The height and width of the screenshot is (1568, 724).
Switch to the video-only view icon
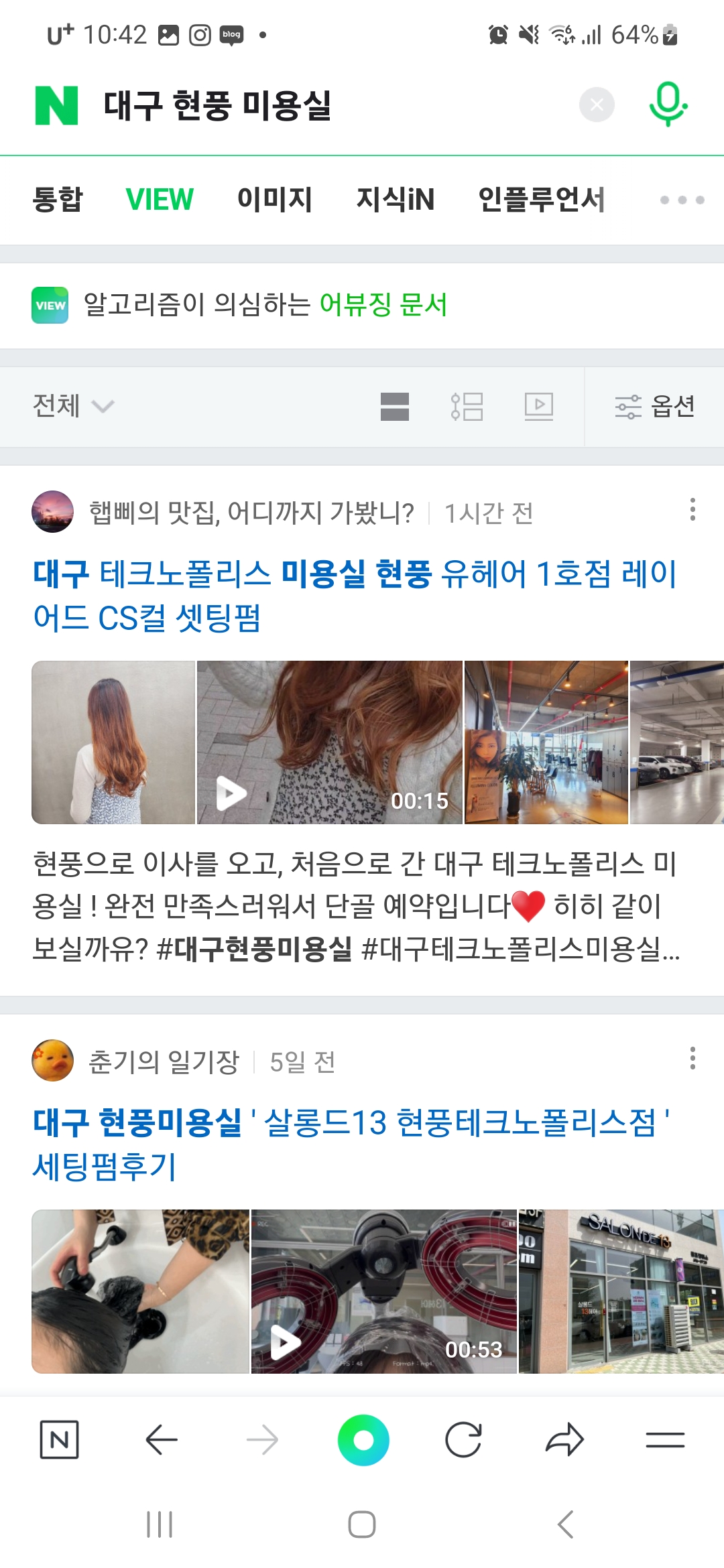(x=539, y=406)
